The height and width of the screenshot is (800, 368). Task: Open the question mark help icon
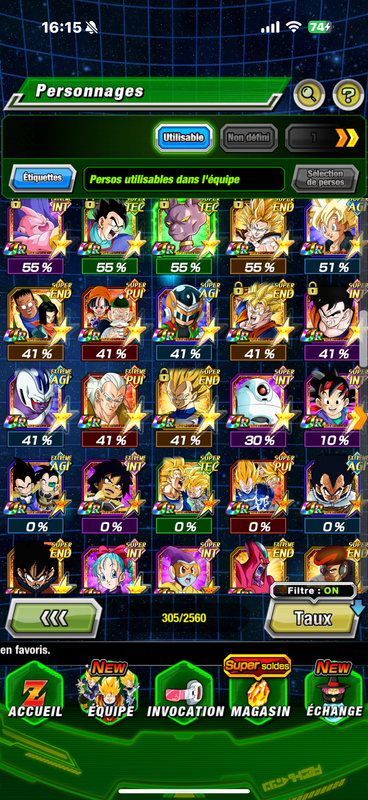tap(348, 94)
